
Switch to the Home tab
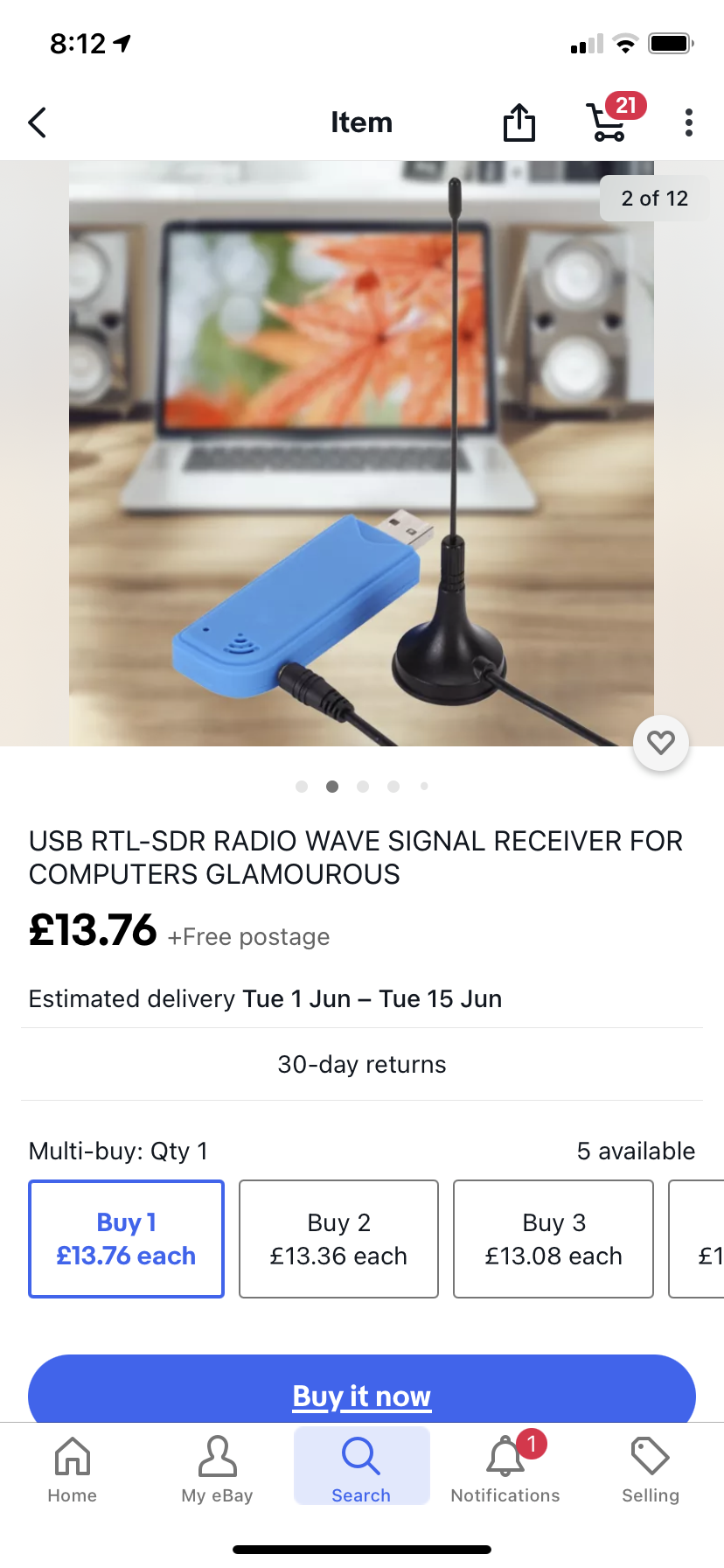click(x=73, y=1470)
